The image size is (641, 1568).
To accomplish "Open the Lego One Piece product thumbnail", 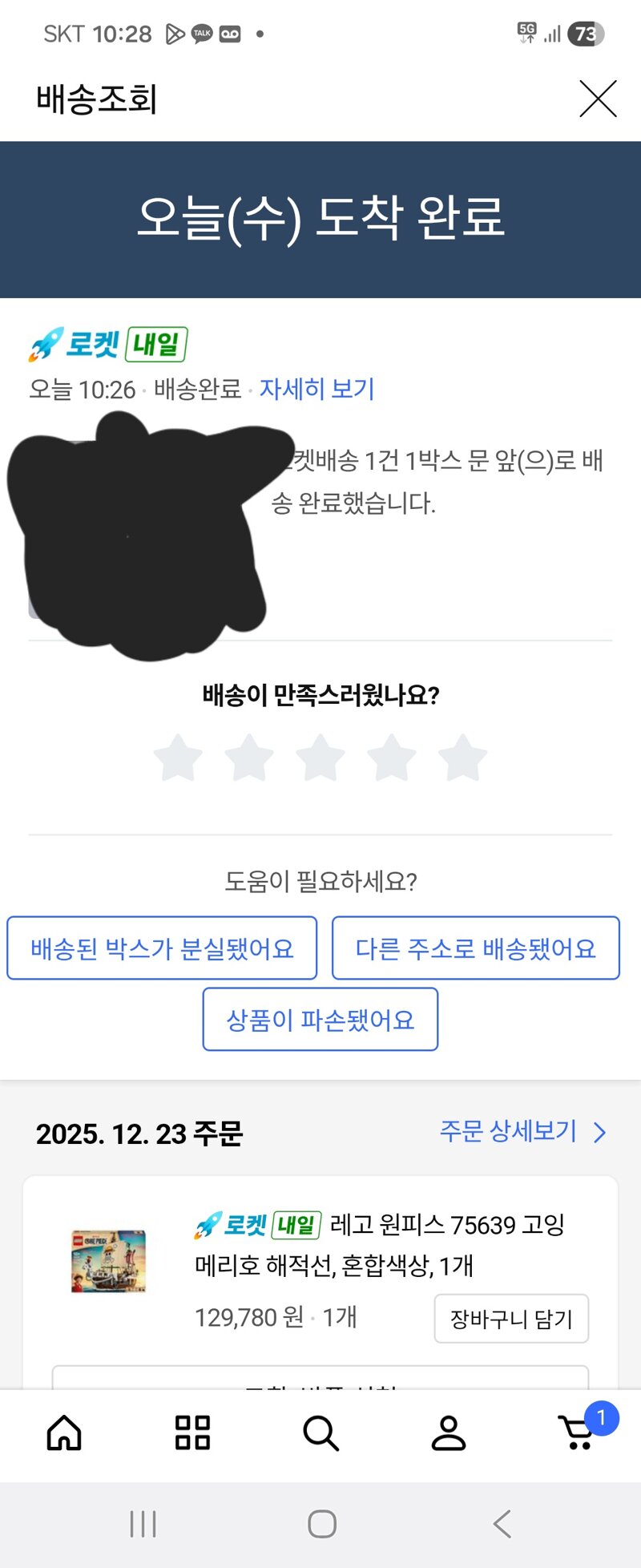I will [109, 1262].
